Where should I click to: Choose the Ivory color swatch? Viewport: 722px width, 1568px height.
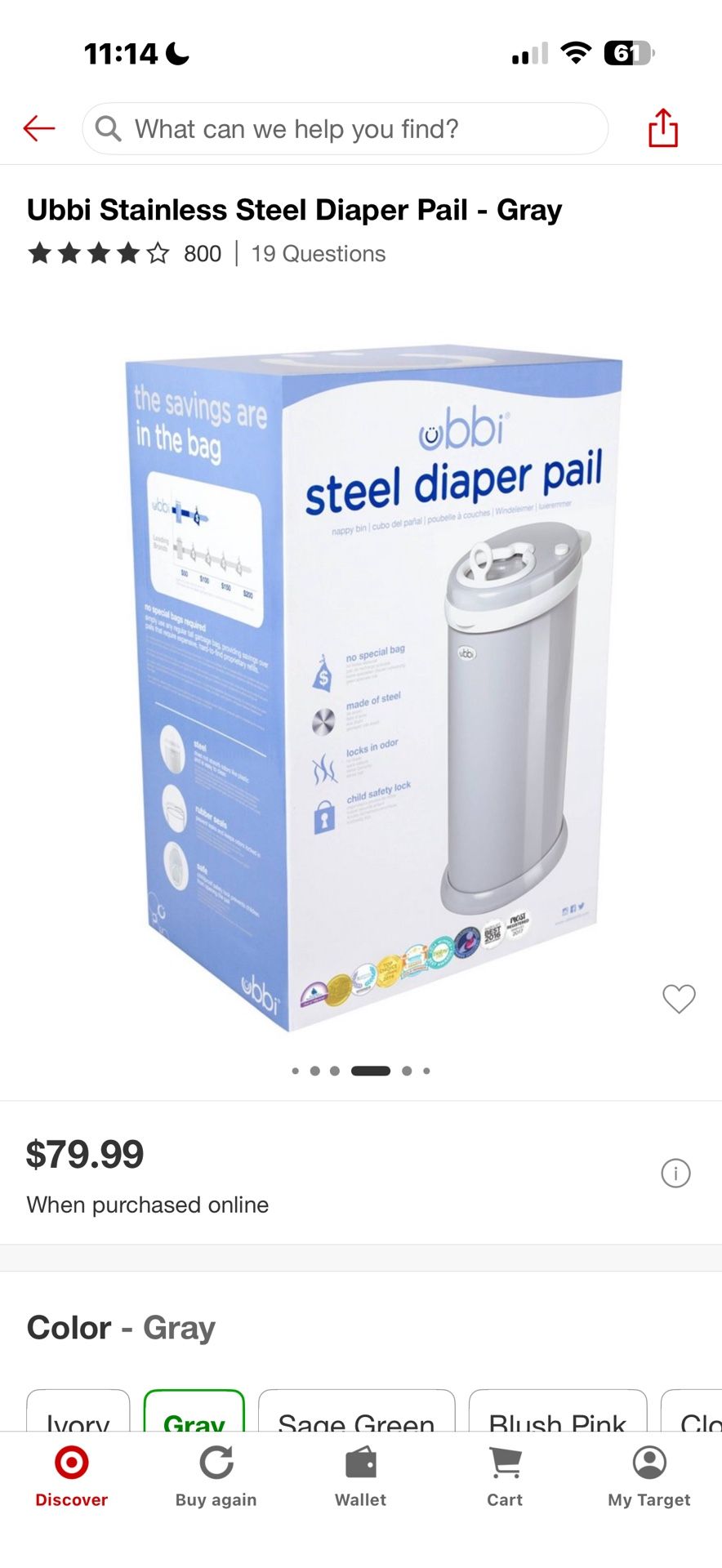tap(78, 1421)
